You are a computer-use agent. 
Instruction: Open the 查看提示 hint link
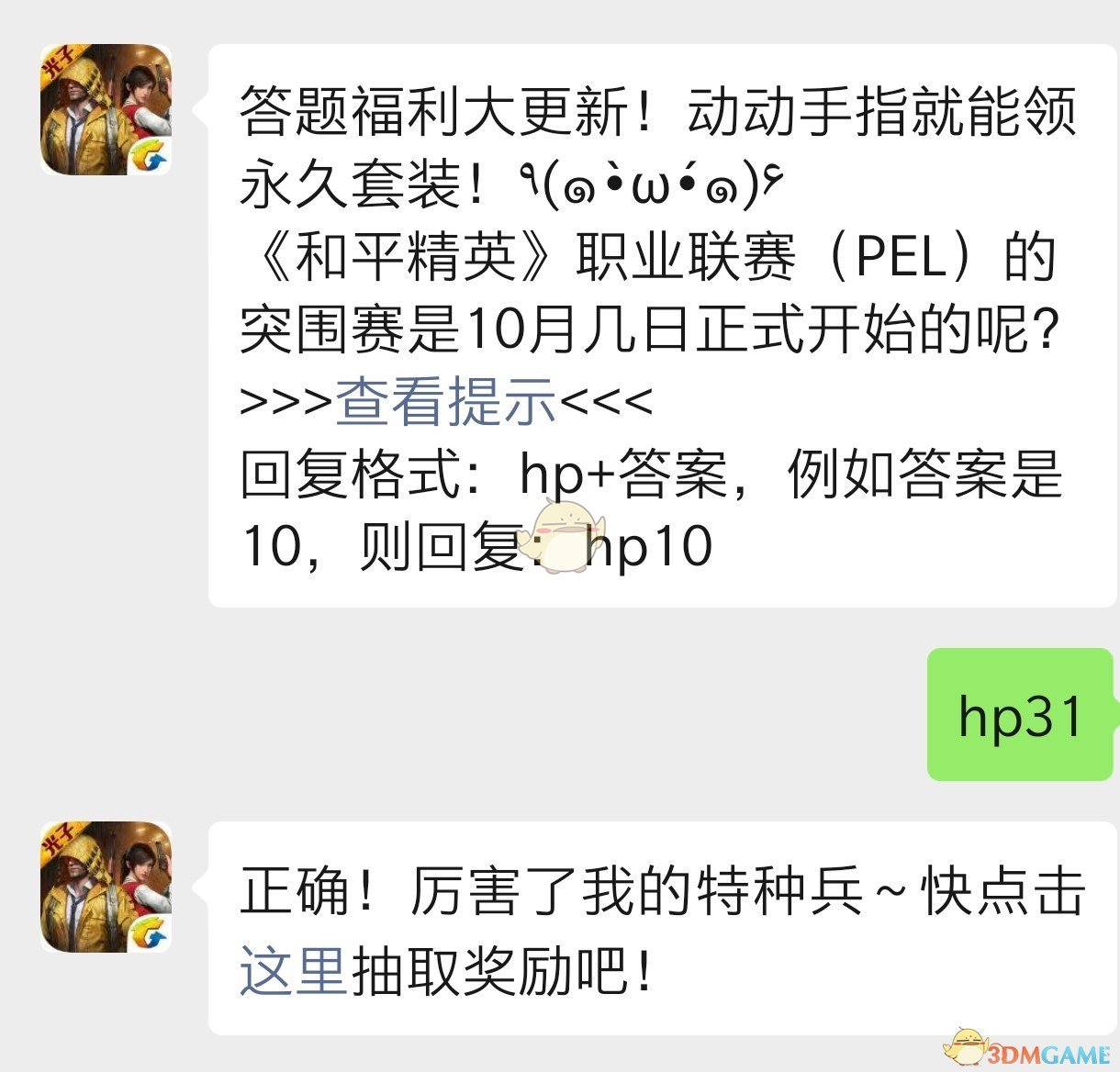point(445,402)
